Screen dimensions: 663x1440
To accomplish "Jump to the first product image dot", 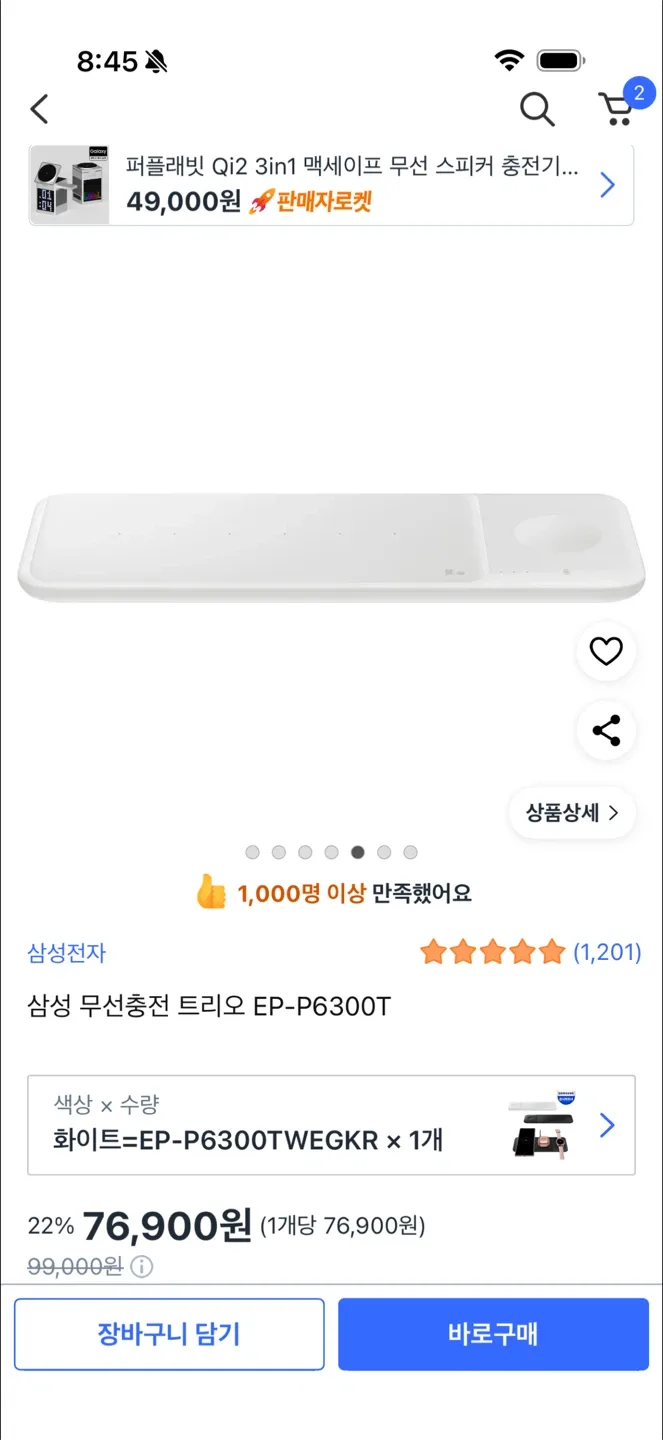I will point(252,853).
